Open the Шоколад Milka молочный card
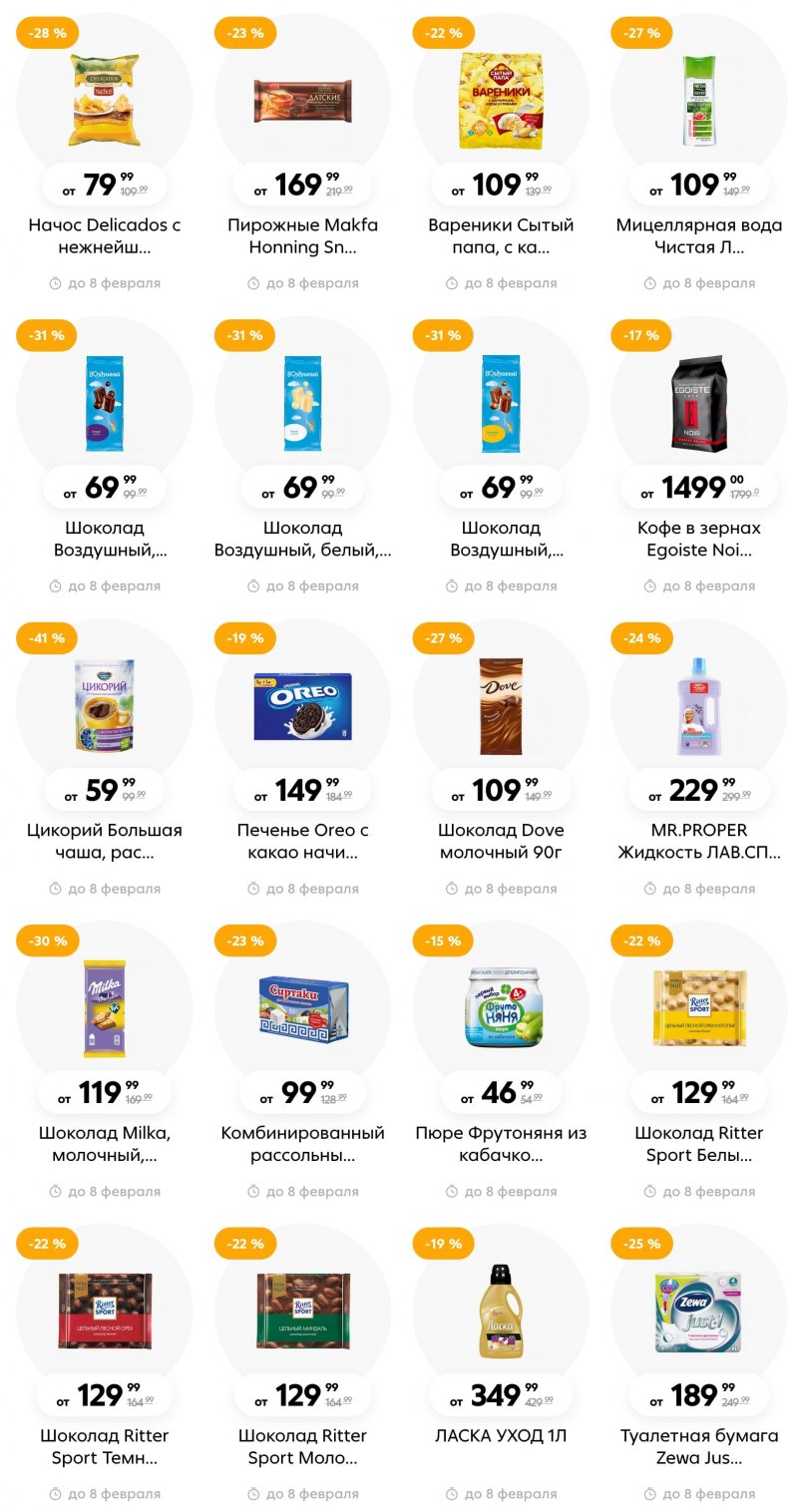The image size is (798, 1512). coord(104,1008)
